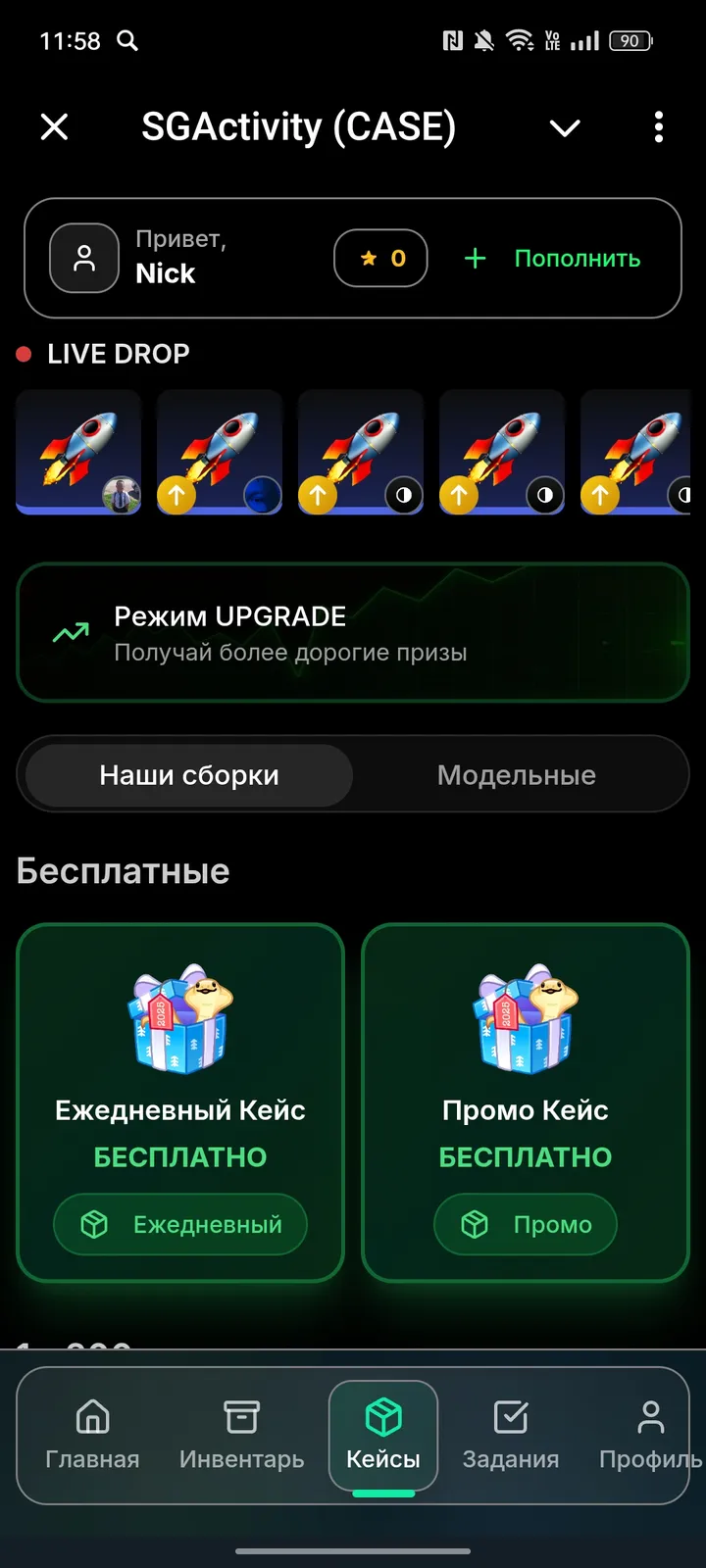The image size is (706, 1568).
Task: Tap the star balance showing 0
Action: [380, 258]
